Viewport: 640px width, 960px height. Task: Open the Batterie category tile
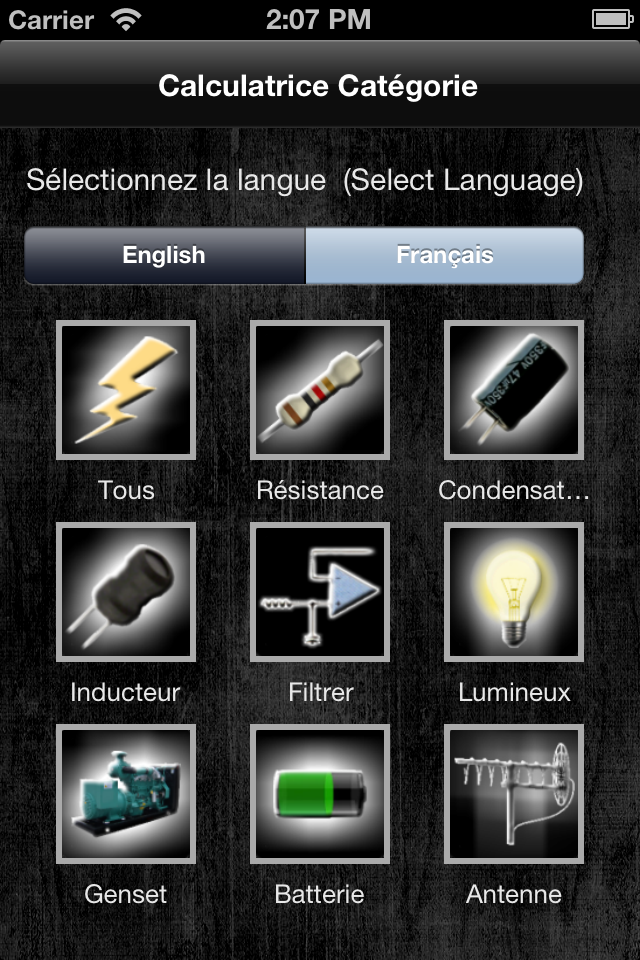[320, 794]
